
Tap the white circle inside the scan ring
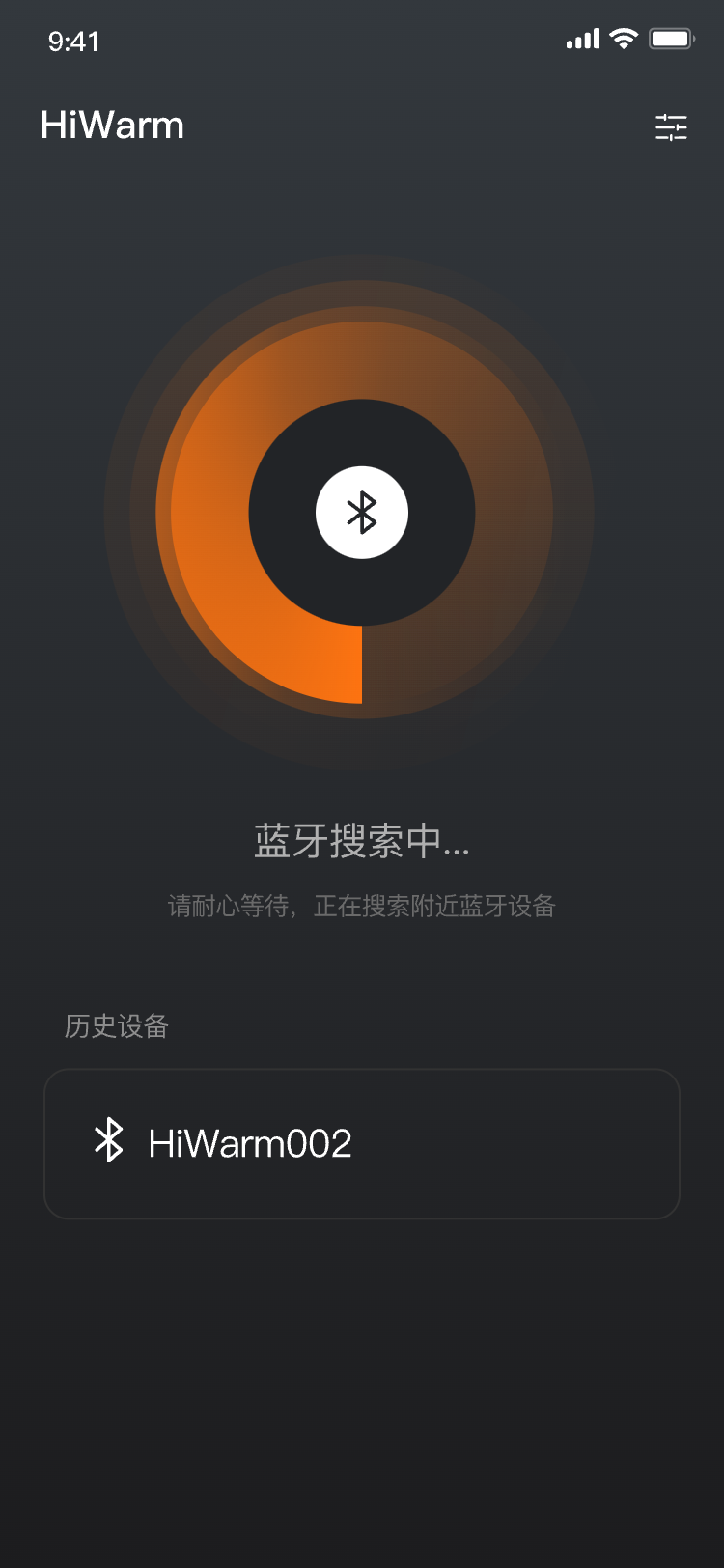click(361, 513)
